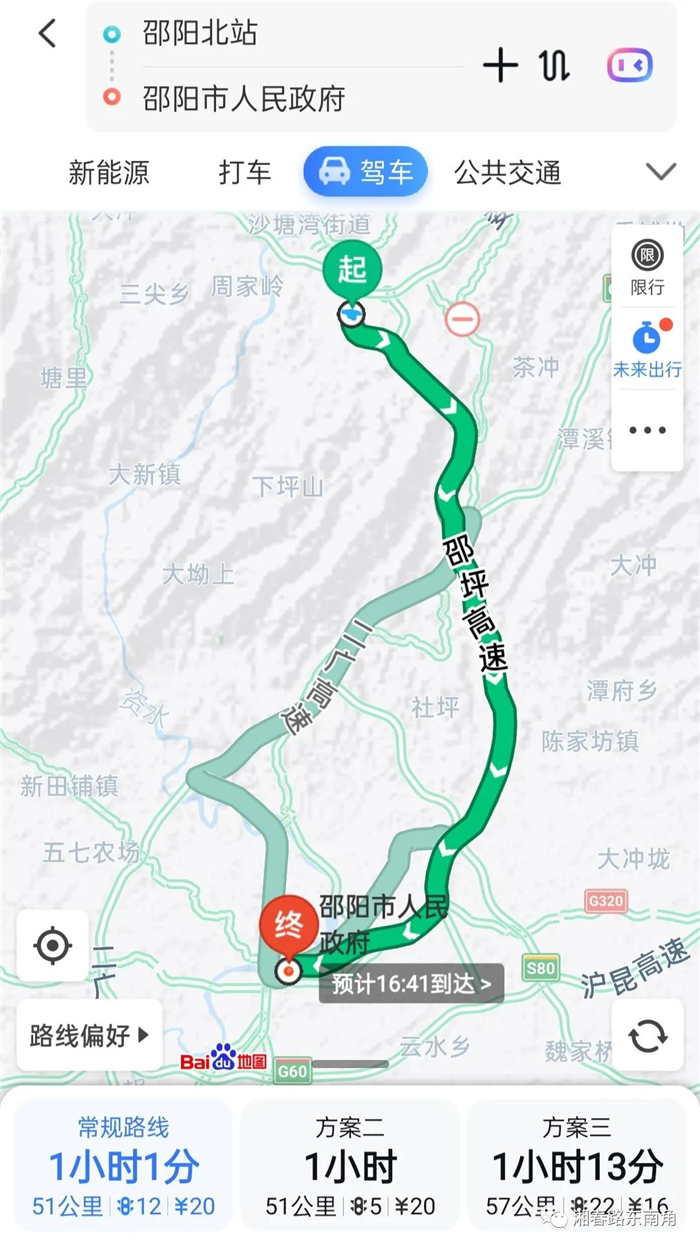Viewport: 700px width, 1249px height.
Task: Open the three-dot more options on map
Action: (x=647, y=431)
